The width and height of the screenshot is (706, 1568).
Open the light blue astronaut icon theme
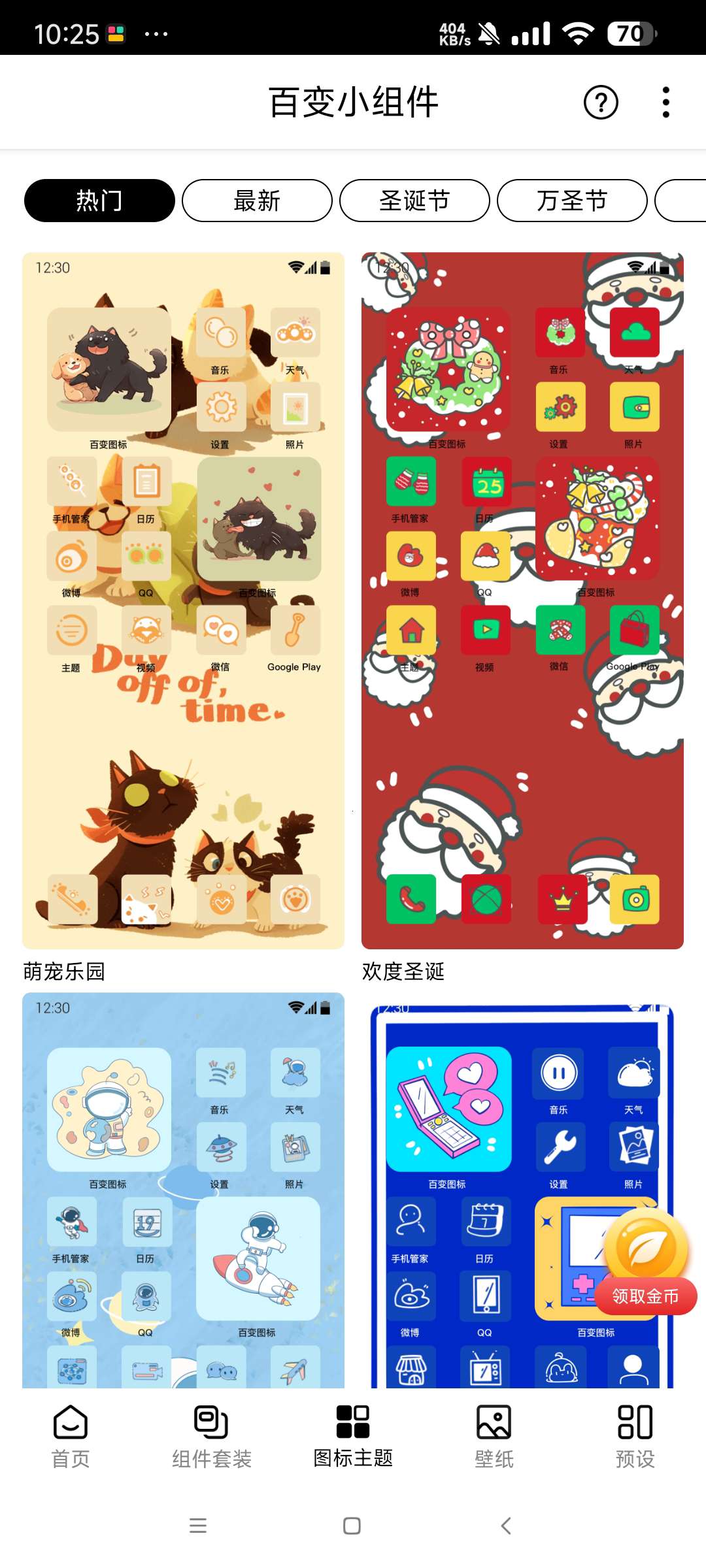[x=183, y=1189]
